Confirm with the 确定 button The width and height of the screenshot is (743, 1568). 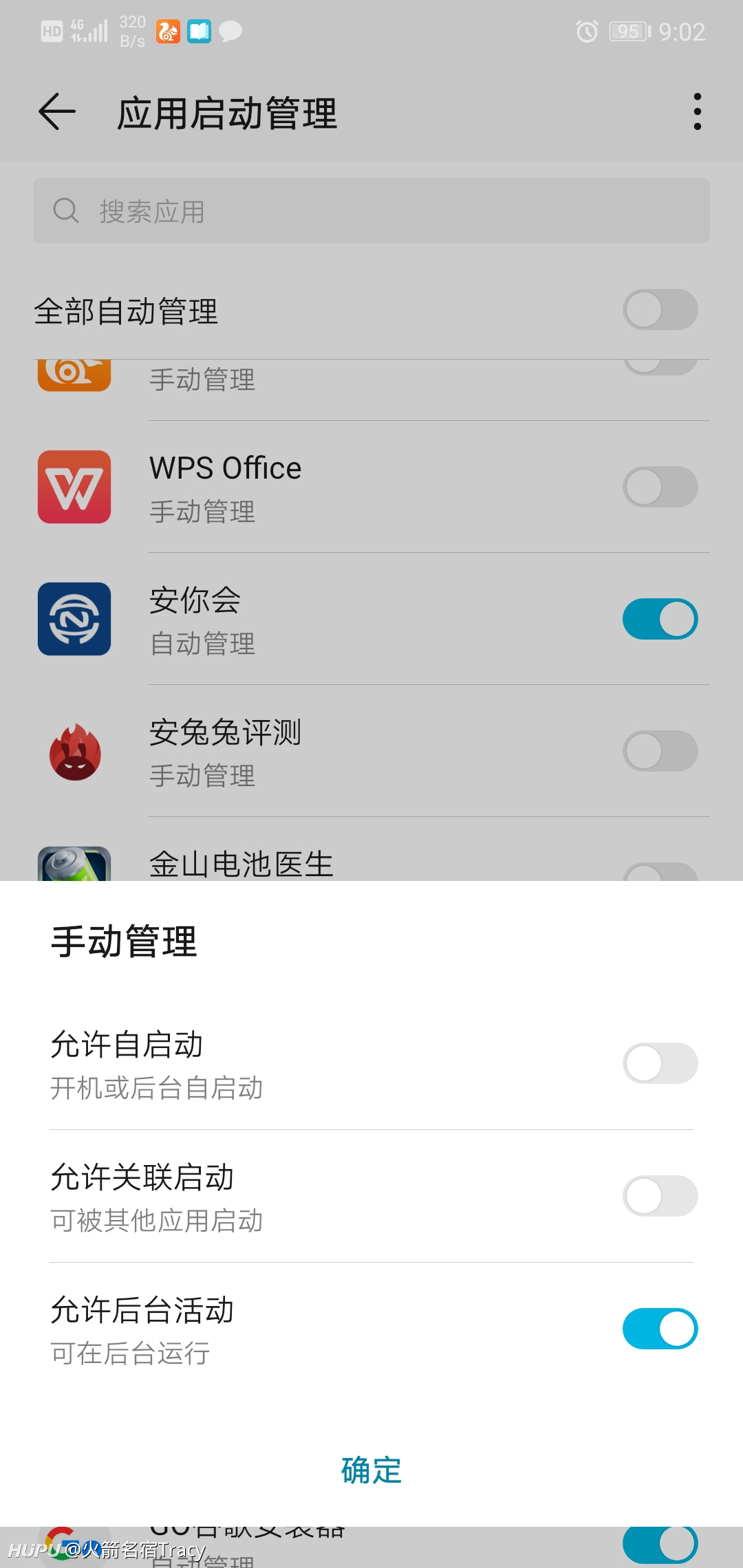371,1470
